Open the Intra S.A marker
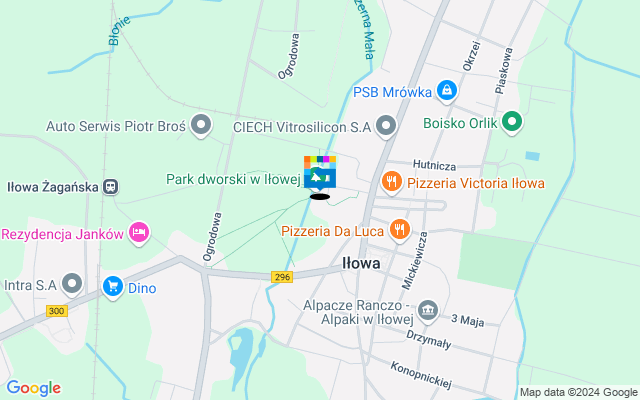Image resolution: width=640 pixels, height=400 pixels. click(x=72, y=284)
